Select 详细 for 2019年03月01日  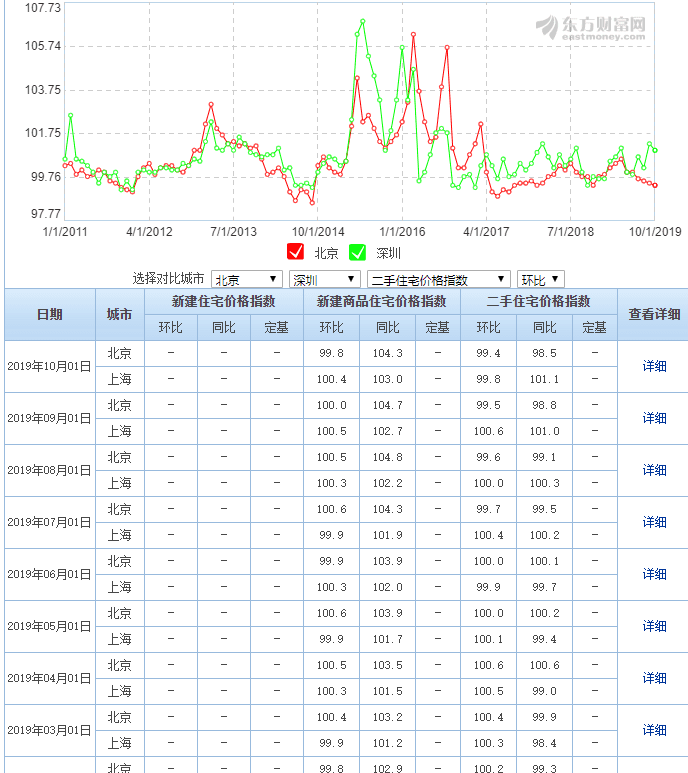pos(654,730)
